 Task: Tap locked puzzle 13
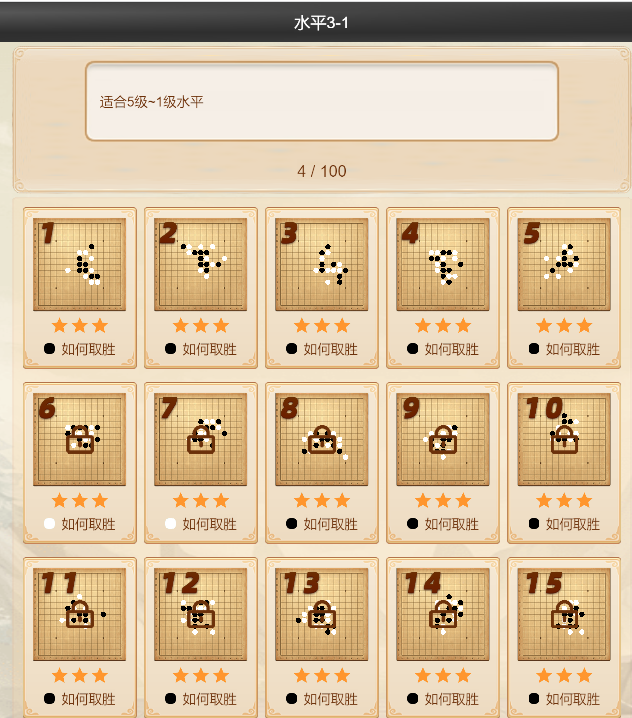[x=322, y=614]
